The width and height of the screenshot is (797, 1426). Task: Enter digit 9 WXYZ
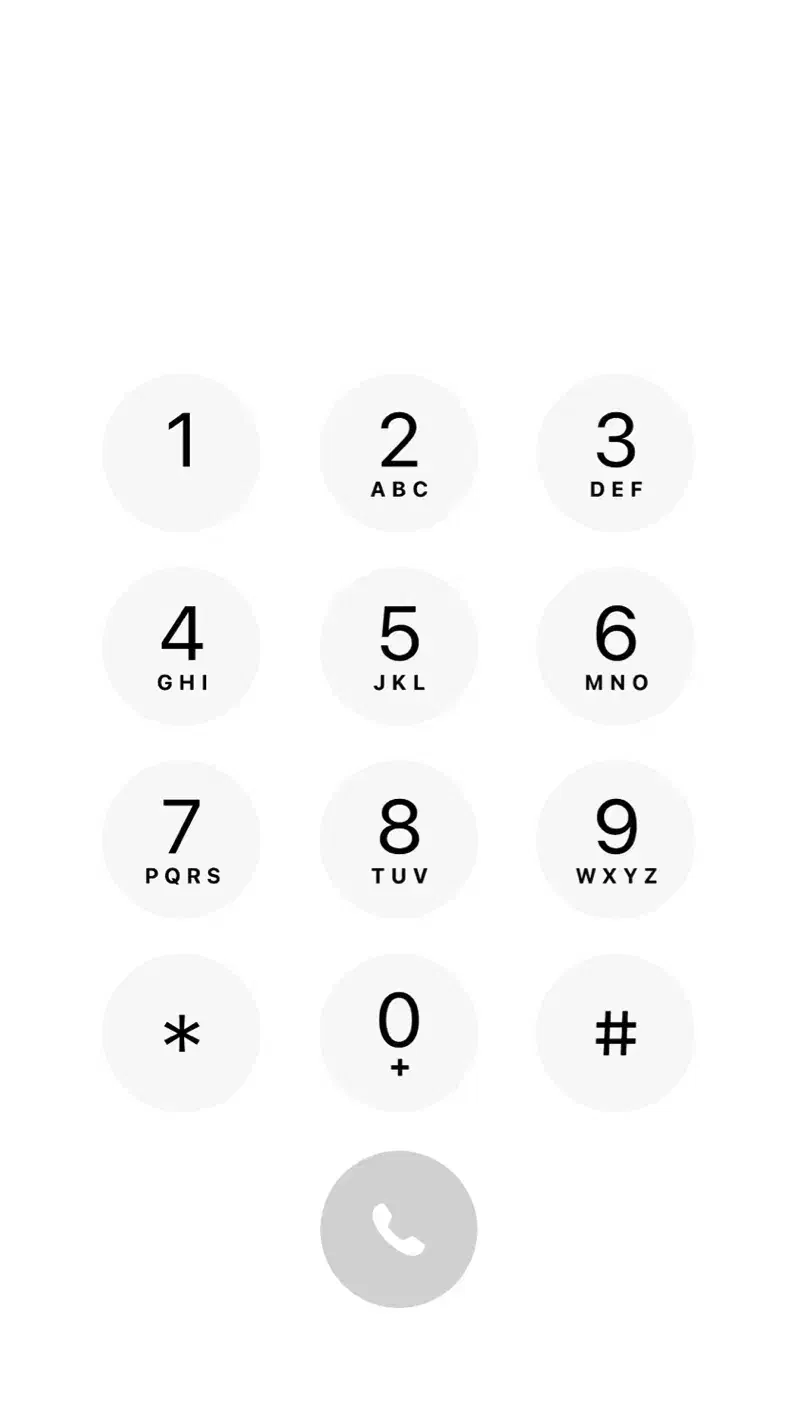click(x=616, y=839)
